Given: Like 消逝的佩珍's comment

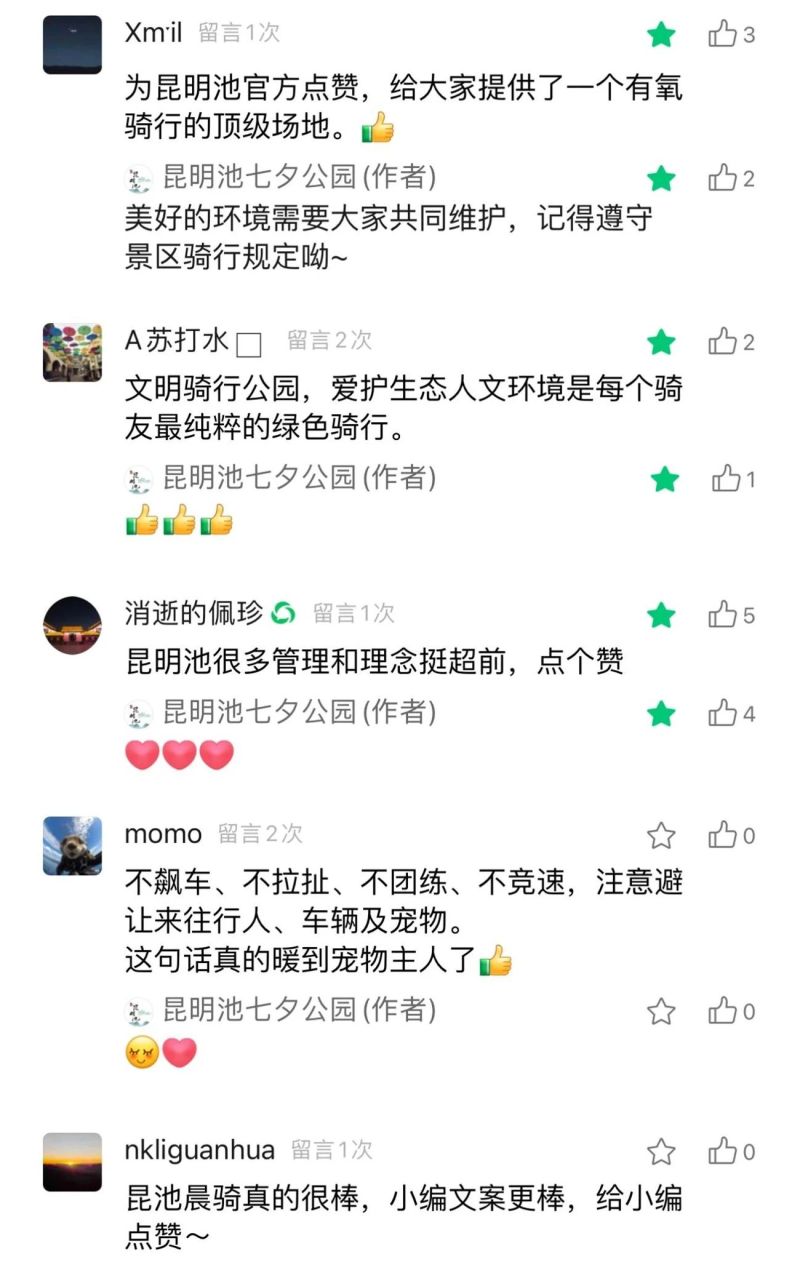Looking at the screenshot, I should (x=724, y=615).
